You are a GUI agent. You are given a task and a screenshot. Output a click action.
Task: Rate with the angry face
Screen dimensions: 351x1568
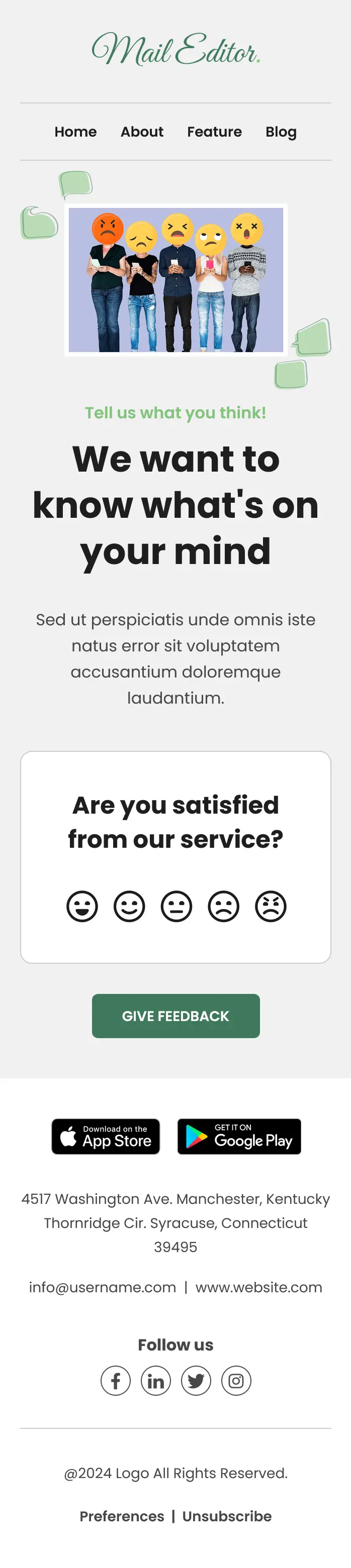(x=271, y=907)
